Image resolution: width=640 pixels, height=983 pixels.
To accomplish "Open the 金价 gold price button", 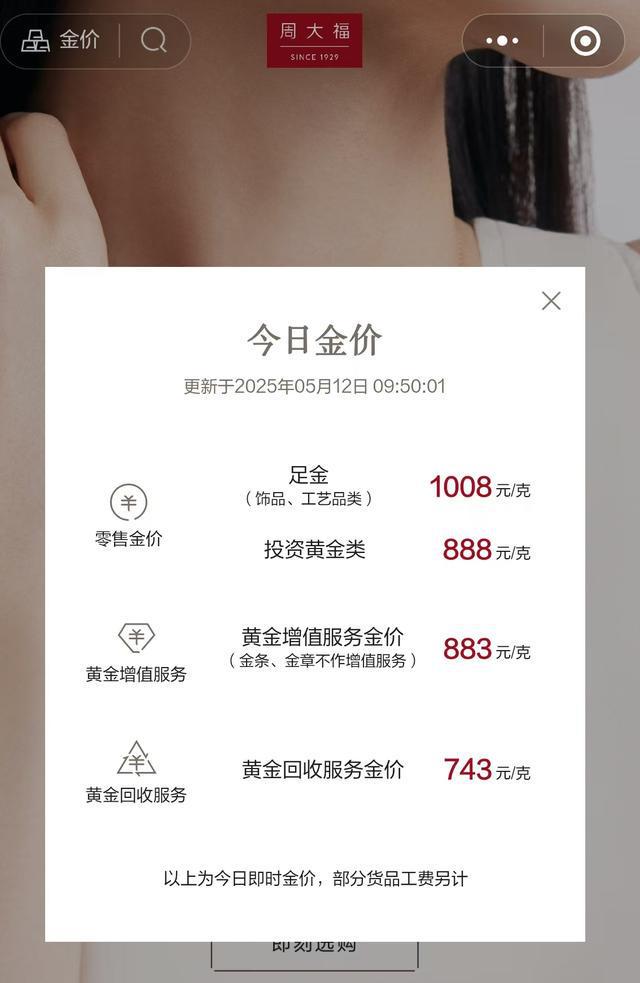I will [60, 41].
